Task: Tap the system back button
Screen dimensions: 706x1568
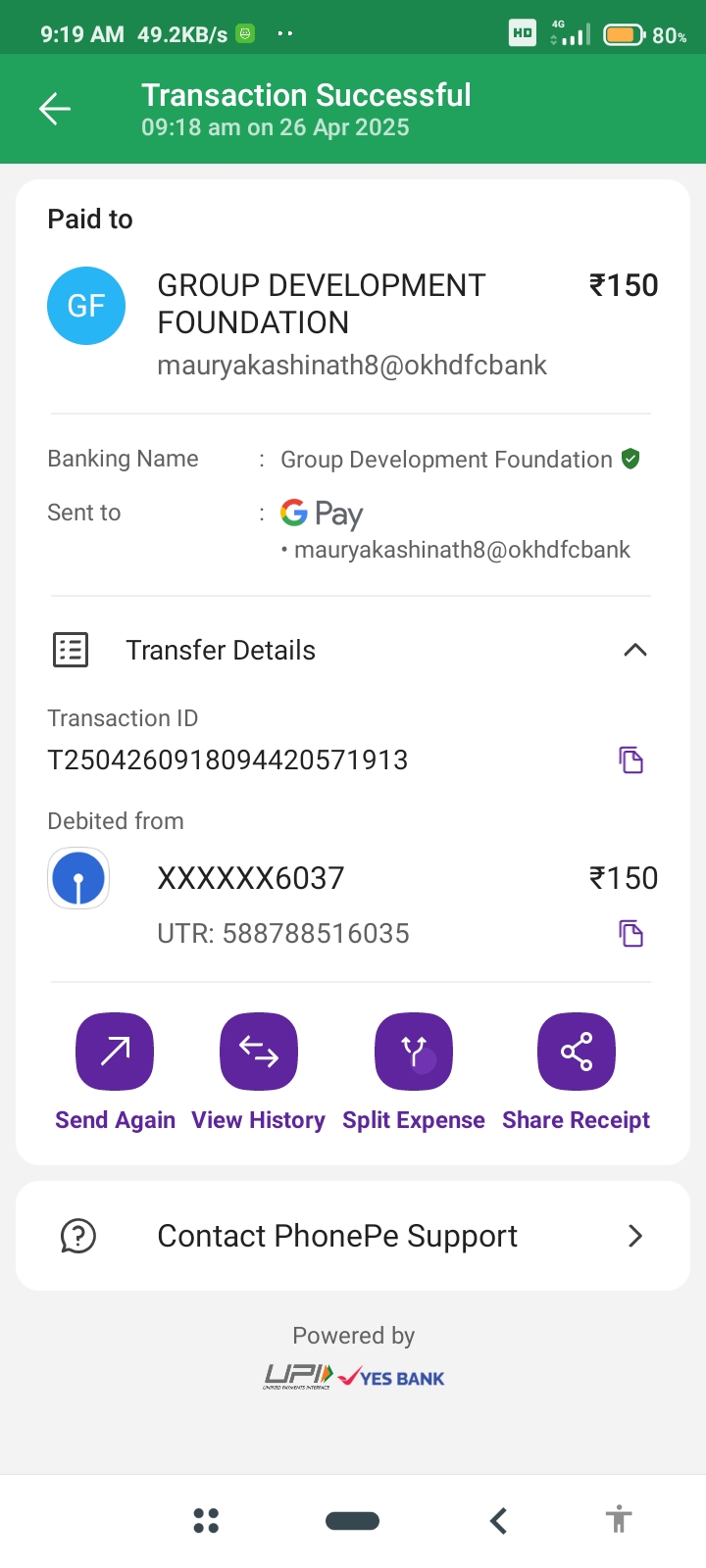Action: point(498,1521)
